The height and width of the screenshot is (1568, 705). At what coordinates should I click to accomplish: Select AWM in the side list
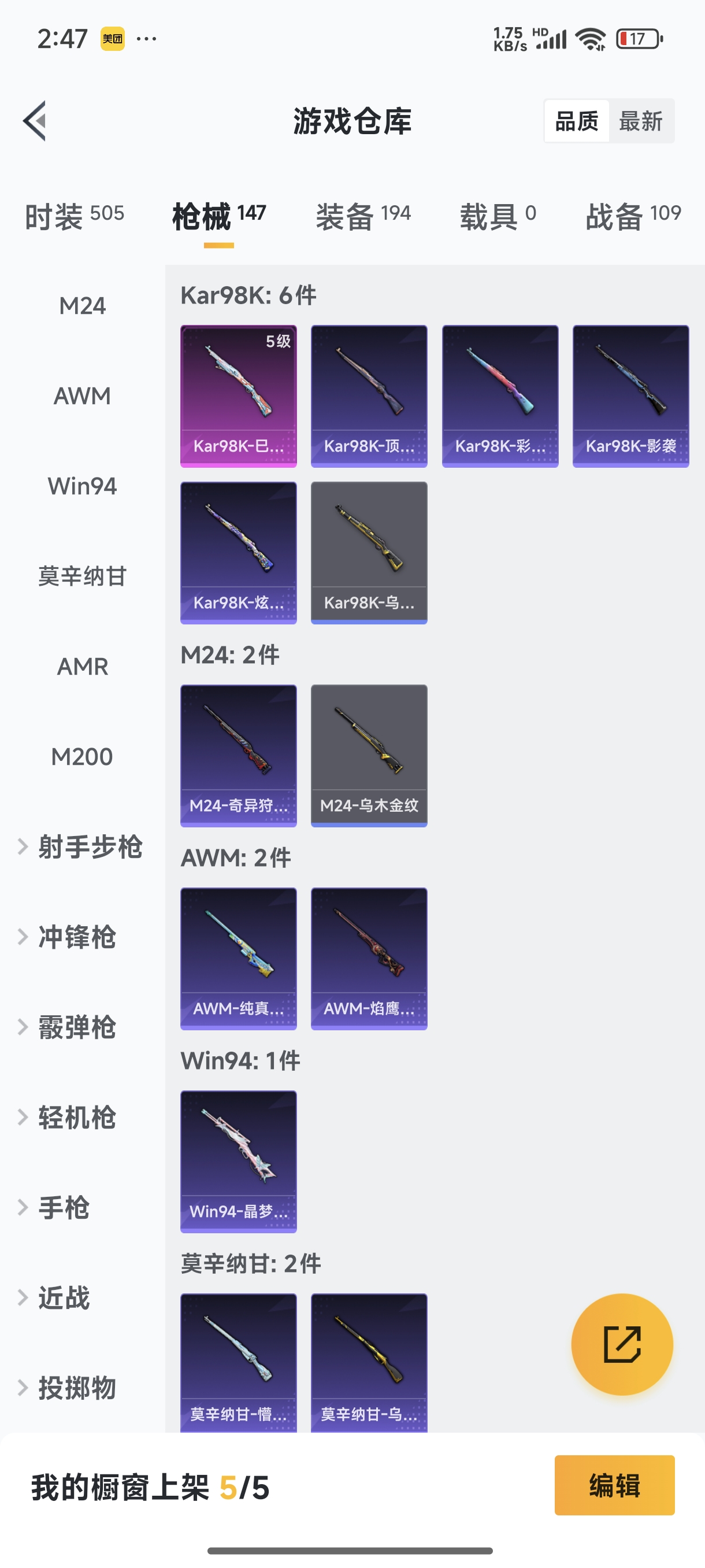pyautogui.click(x=82, y=396)
